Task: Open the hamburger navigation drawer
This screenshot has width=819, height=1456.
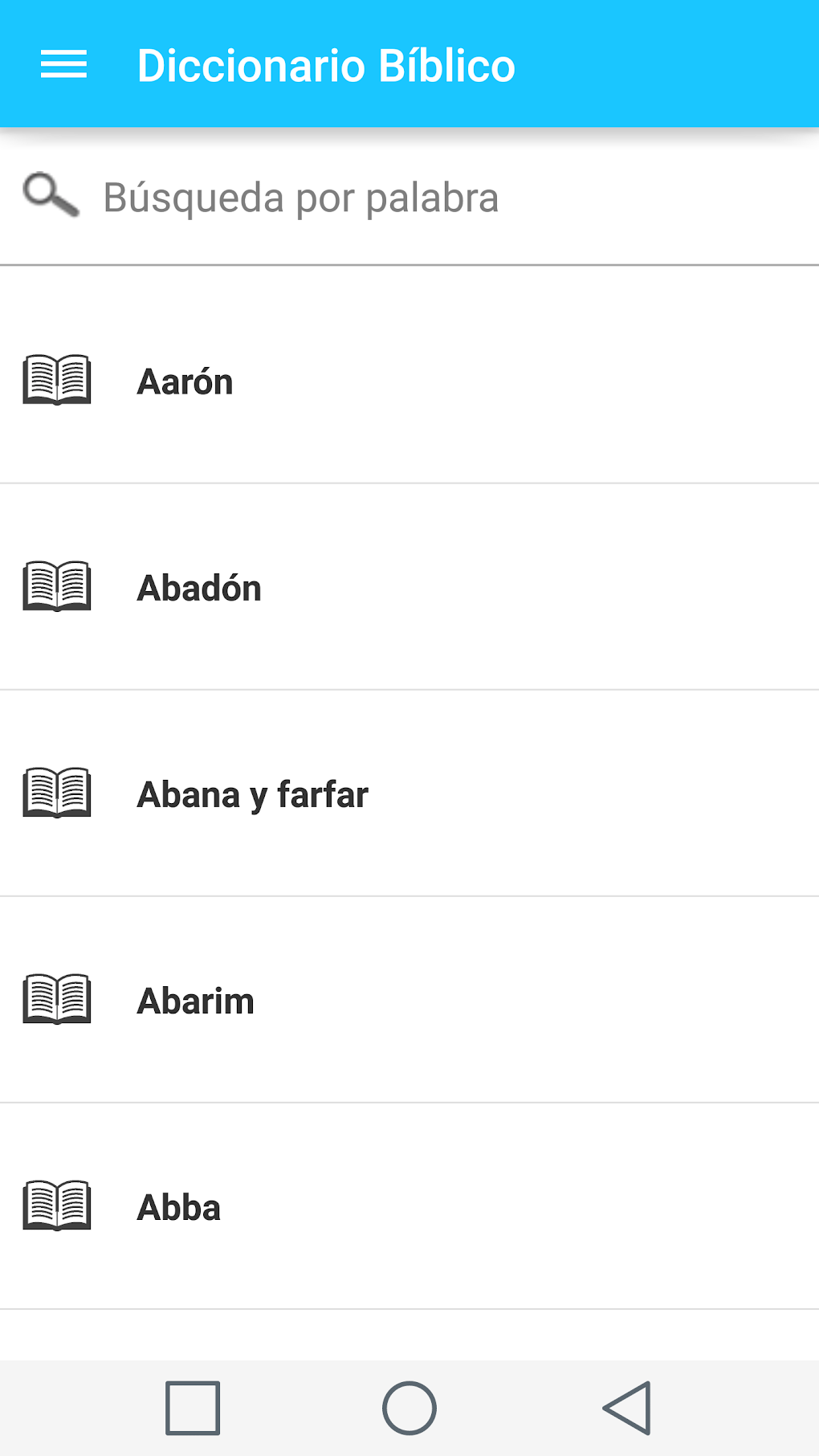Action: [63, 64]
